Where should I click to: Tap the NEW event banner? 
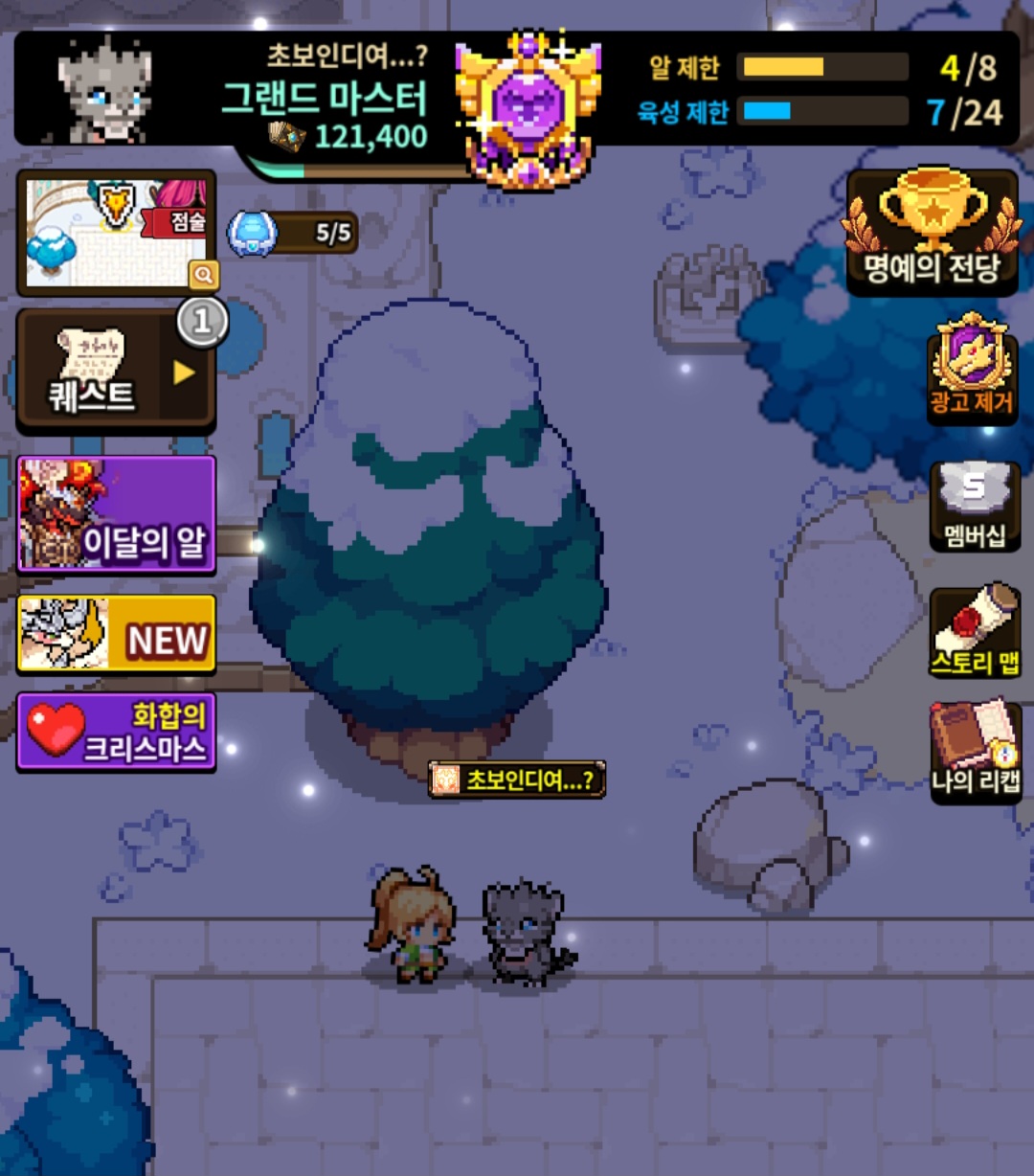[x=116, y=634]
